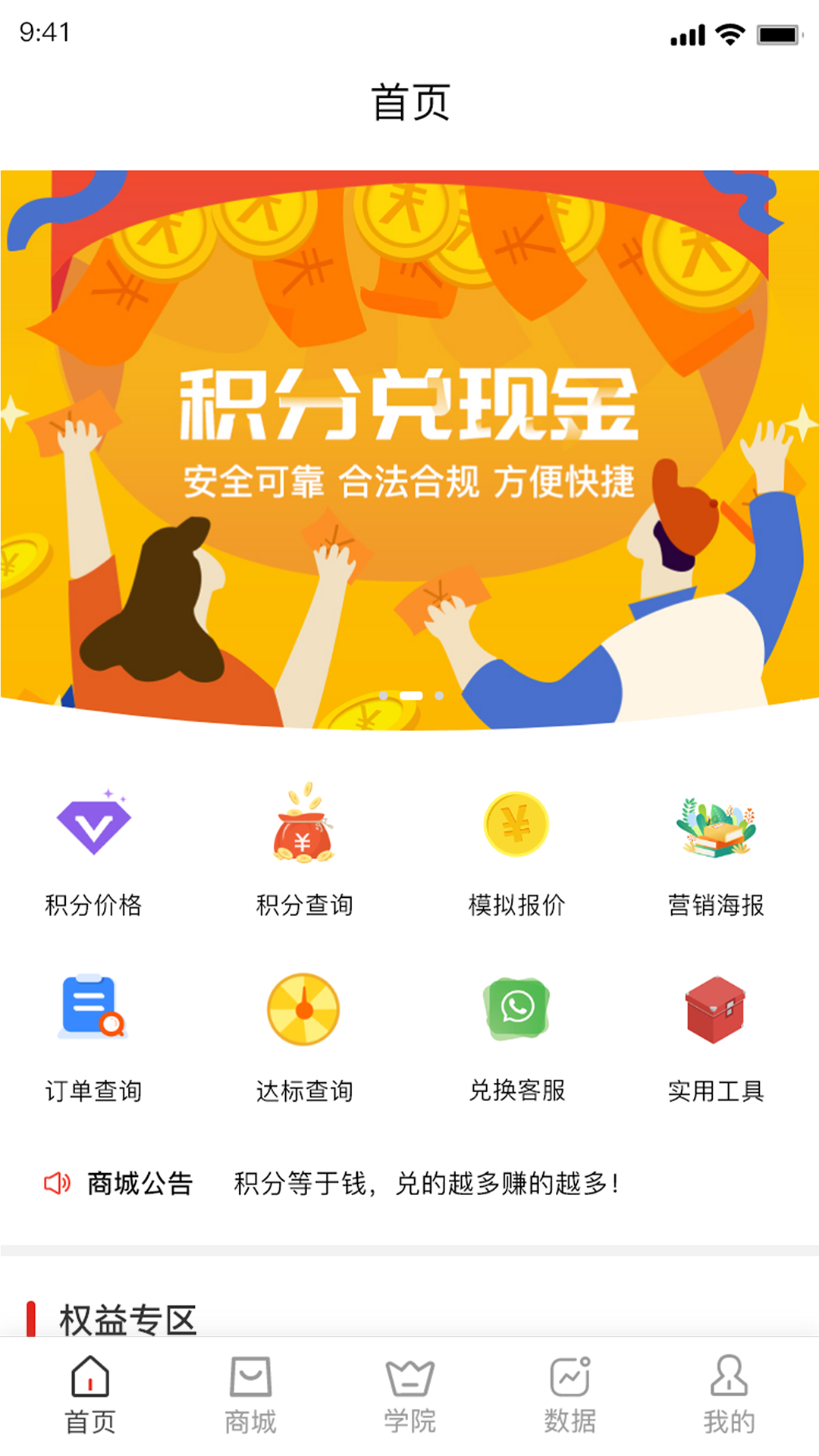
Task: Open 积分查询 (points query)
Action: 304,850
